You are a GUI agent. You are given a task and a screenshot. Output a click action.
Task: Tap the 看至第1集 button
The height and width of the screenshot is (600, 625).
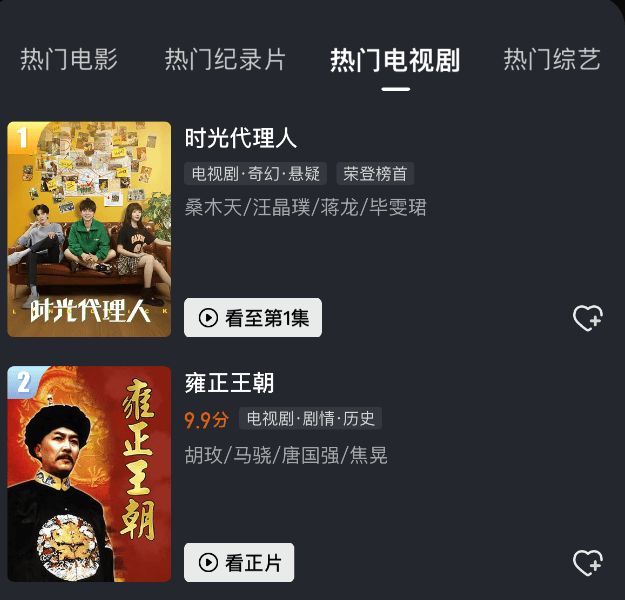[x=253, y=318]
